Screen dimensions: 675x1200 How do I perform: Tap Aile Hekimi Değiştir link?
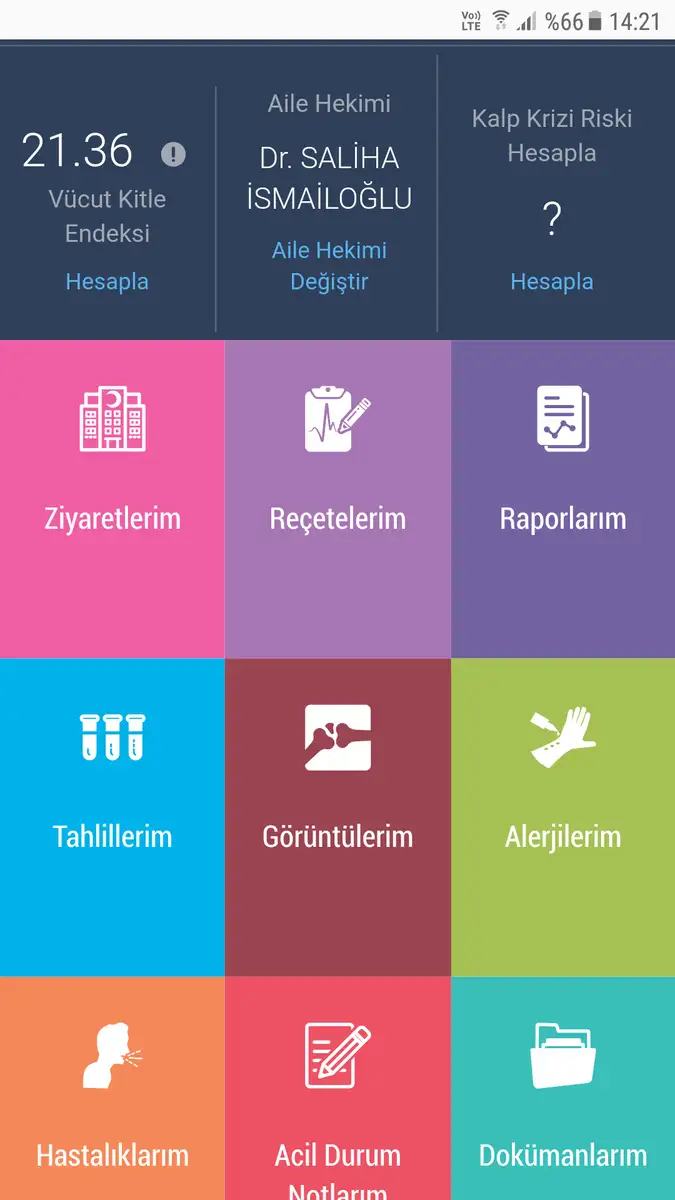[x=329, y=266]
